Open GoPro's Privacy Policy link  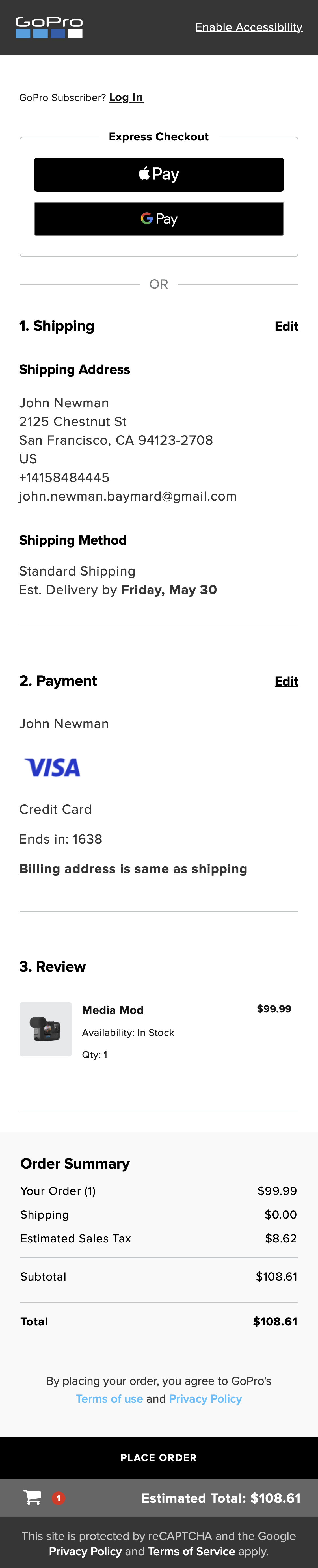(x=205, y=1399)
